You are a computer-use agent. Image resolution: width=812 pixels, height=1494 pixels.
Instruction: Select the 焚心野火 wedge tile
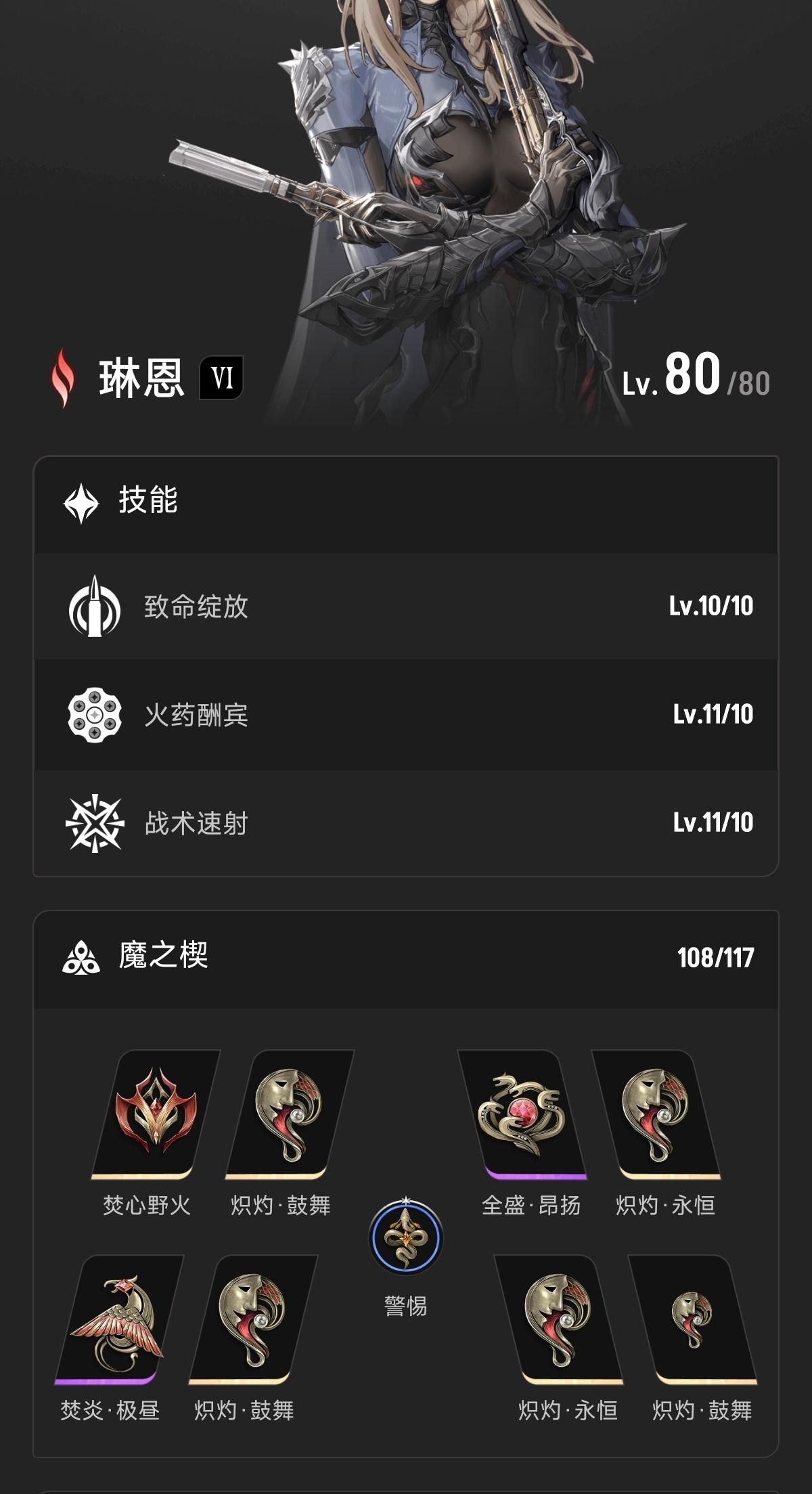[156, 1113]
